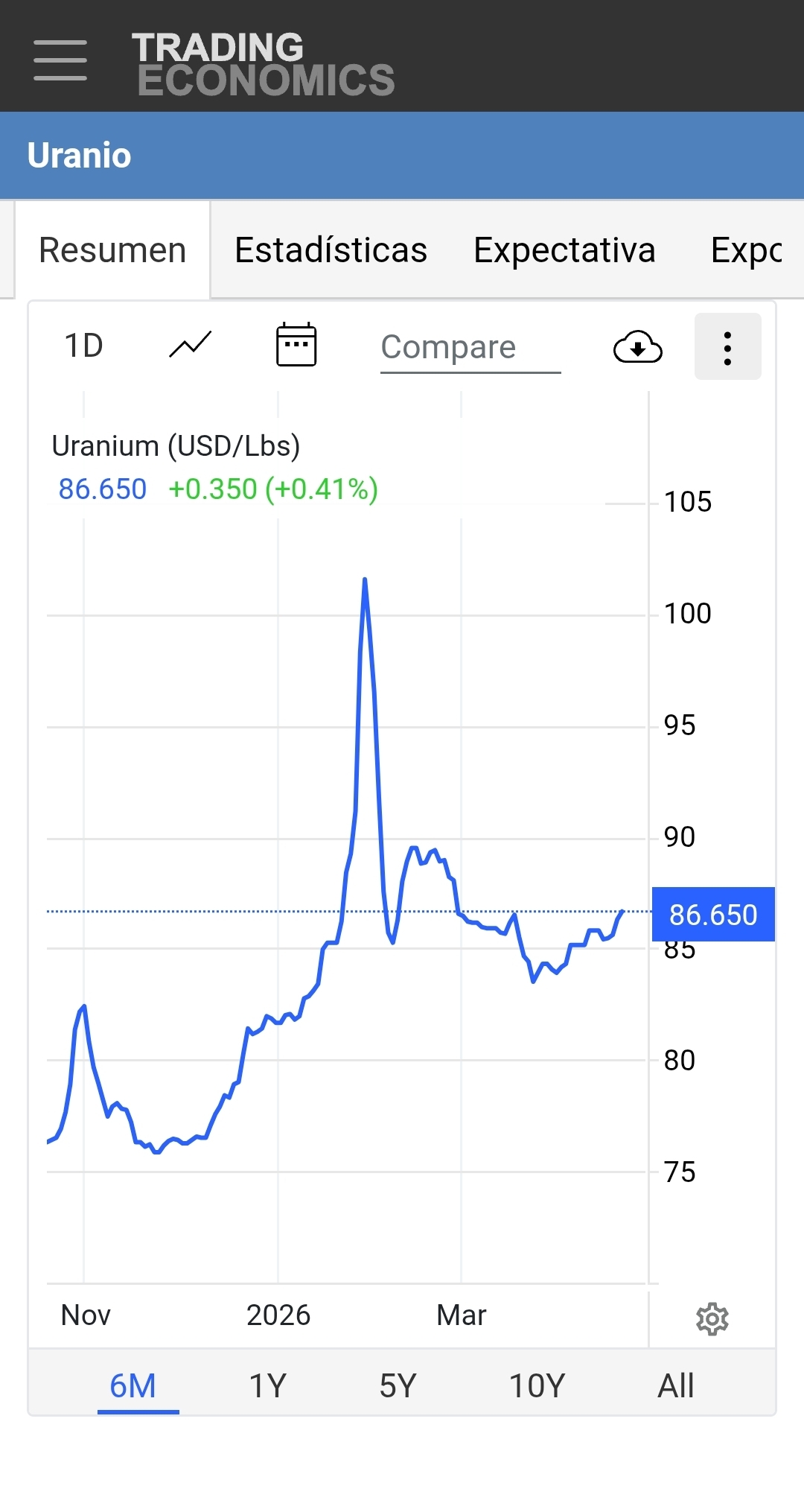Open the Expectativa tab
804x1512 pixels.
pyautogui.click(x=564, y=250)
